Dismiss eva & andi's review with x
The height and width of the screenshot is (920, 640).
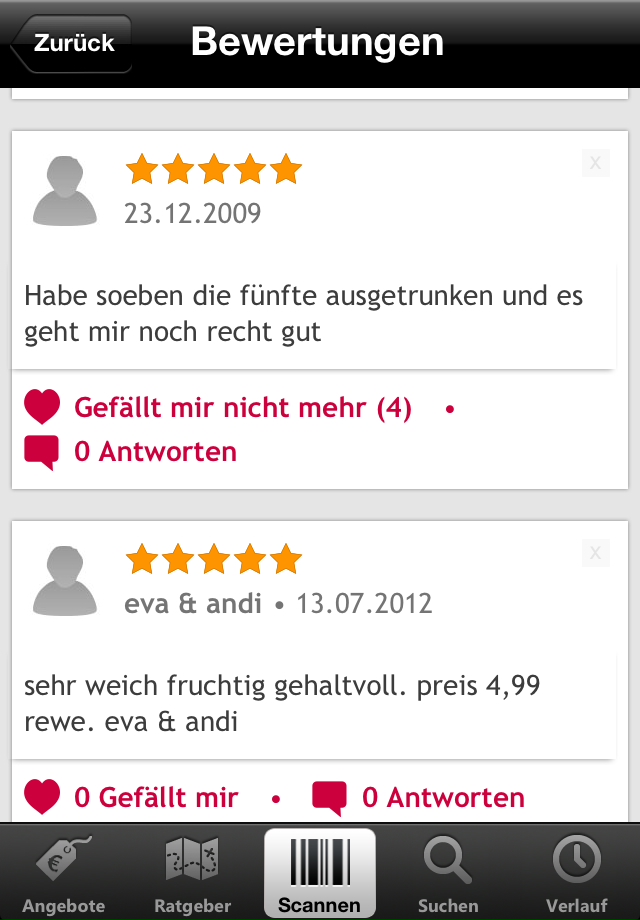coord(595,553)
